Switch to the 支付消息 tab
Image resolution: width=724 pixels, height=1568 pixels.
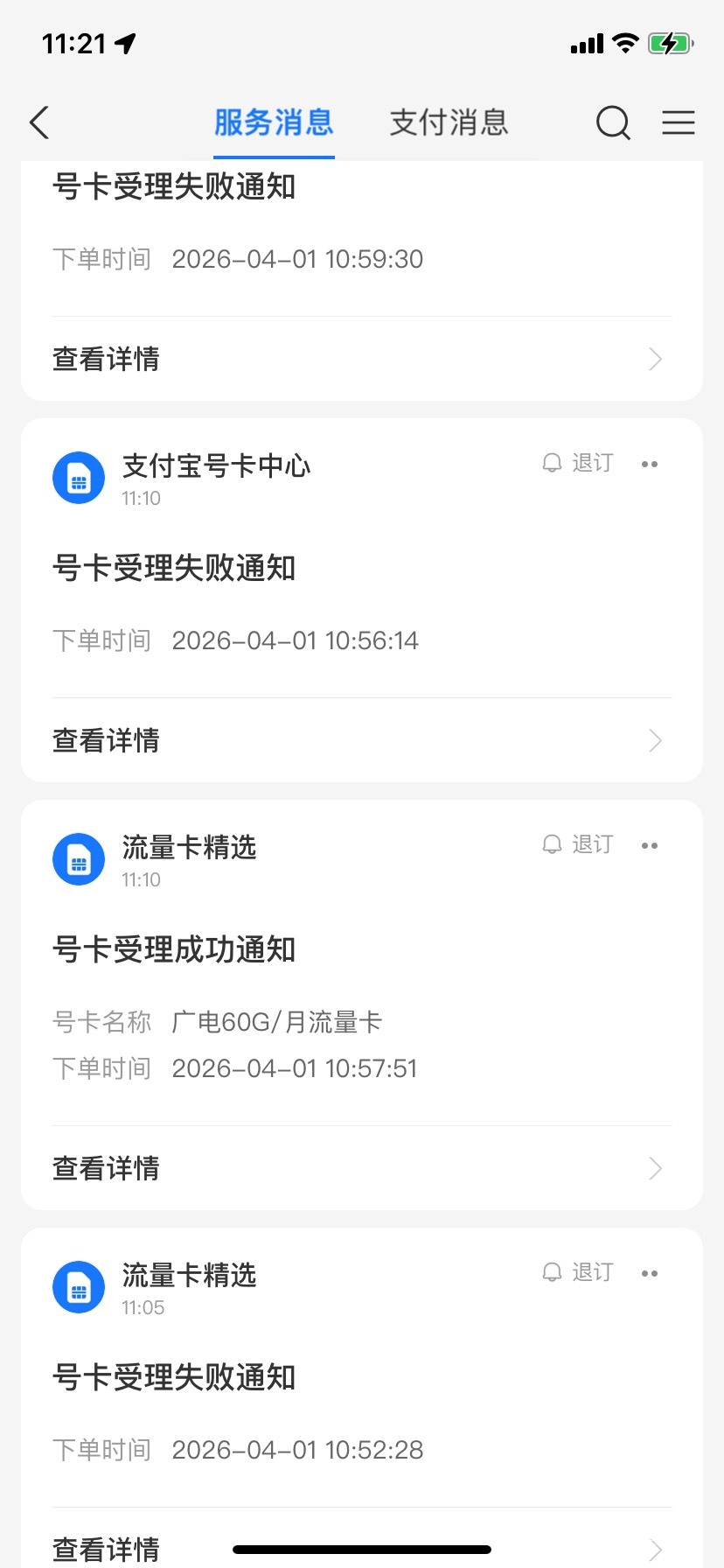point(449,122)
